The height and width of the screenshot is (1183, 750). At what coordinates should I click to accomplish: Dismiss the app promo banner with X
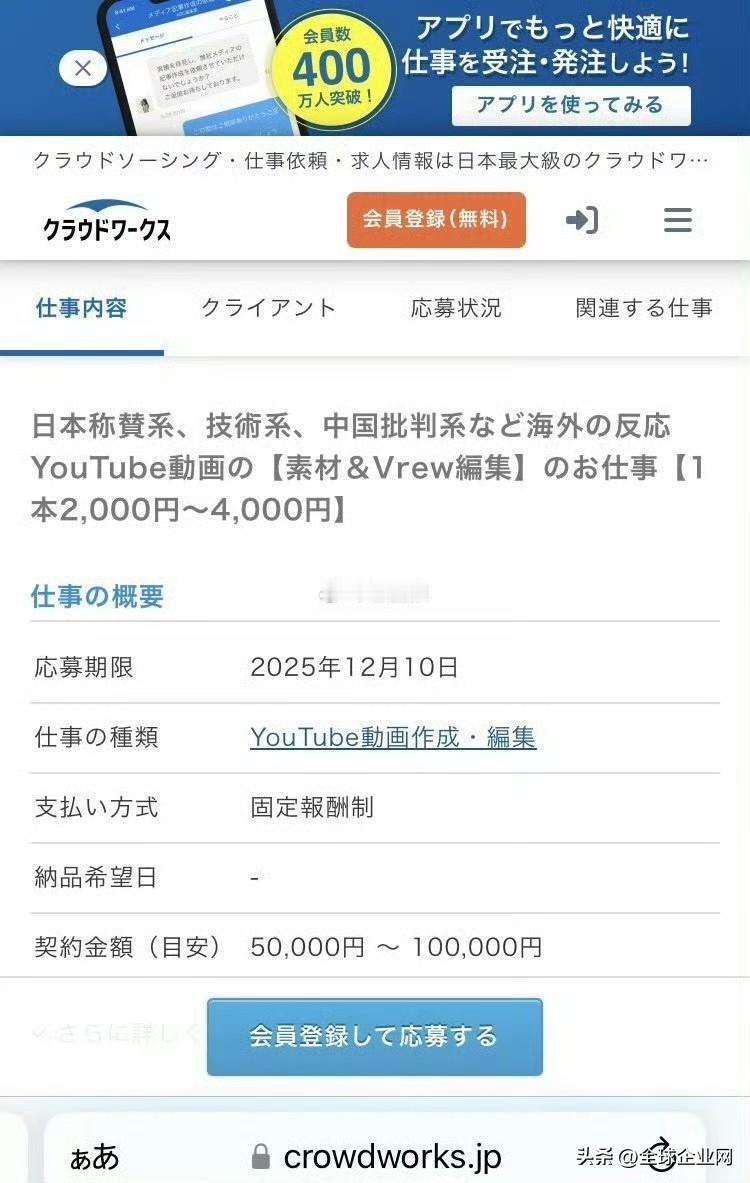click(x=83, y=68)
